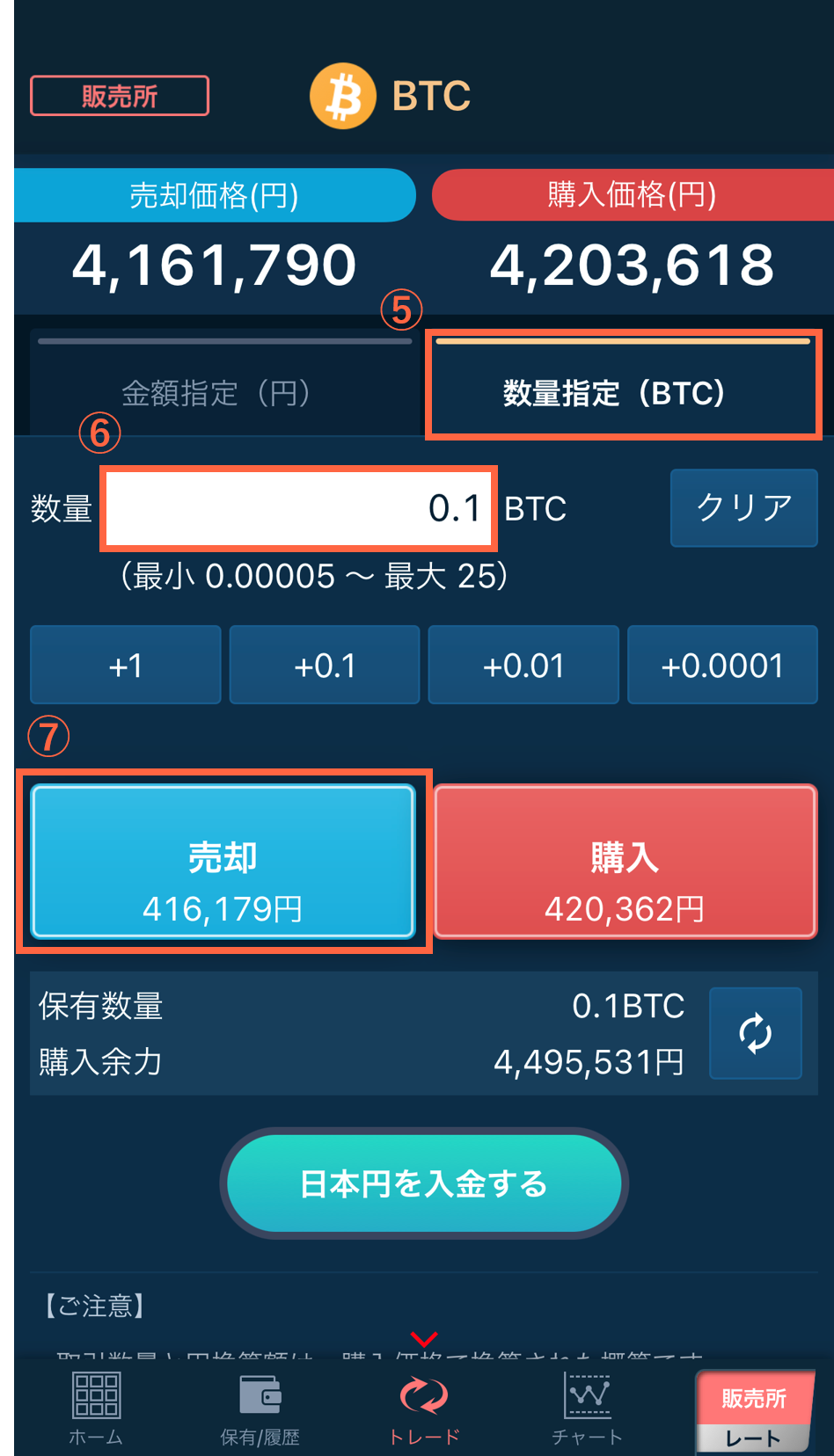Add +0.1 BTC to quantity
This screenshot has height=1456, width=834.
click(325, 666)
